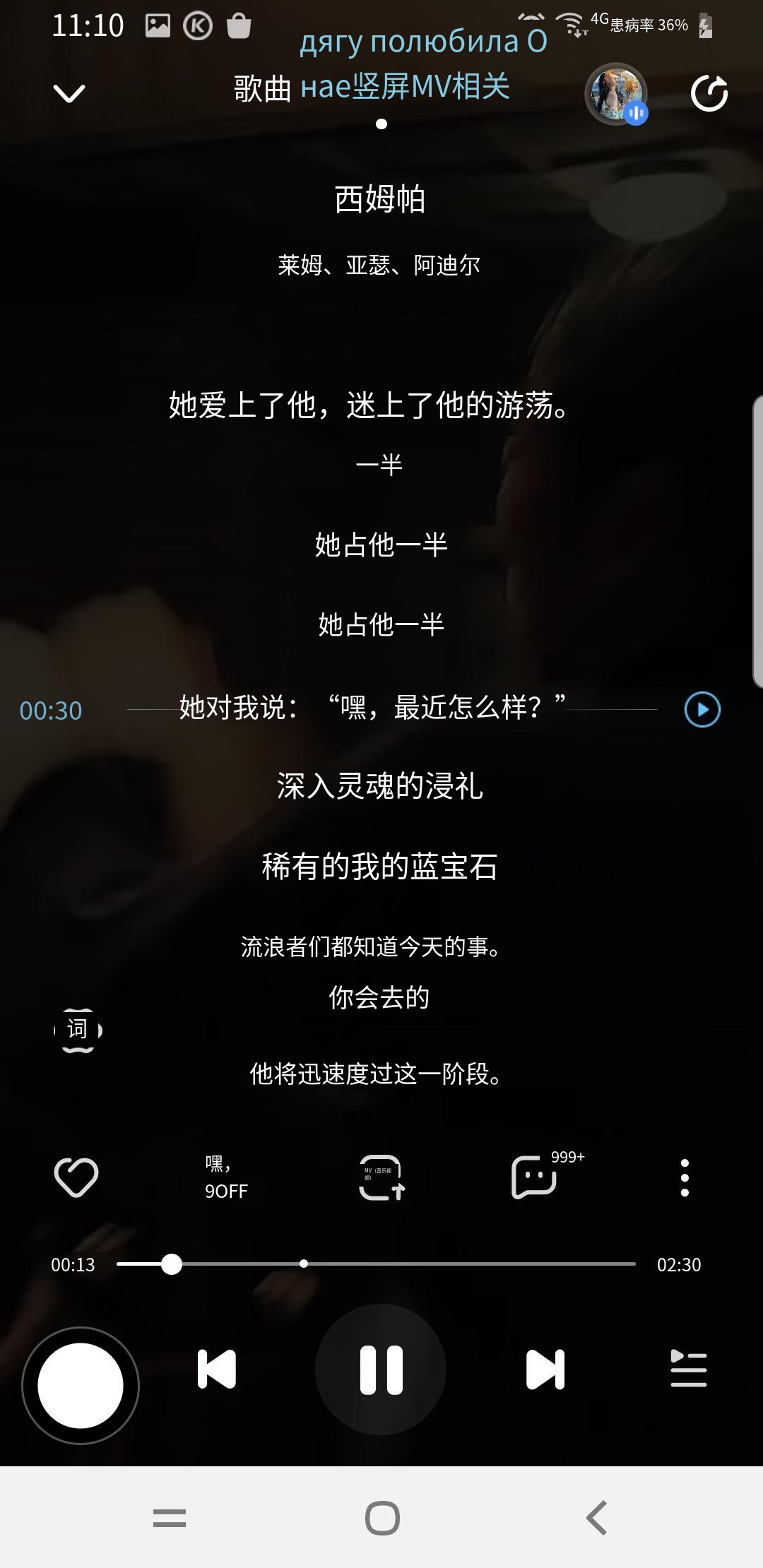Toggle the lyrics display with 词 button
Viewport: 763px width, 1568px height.
[78, 1028]
